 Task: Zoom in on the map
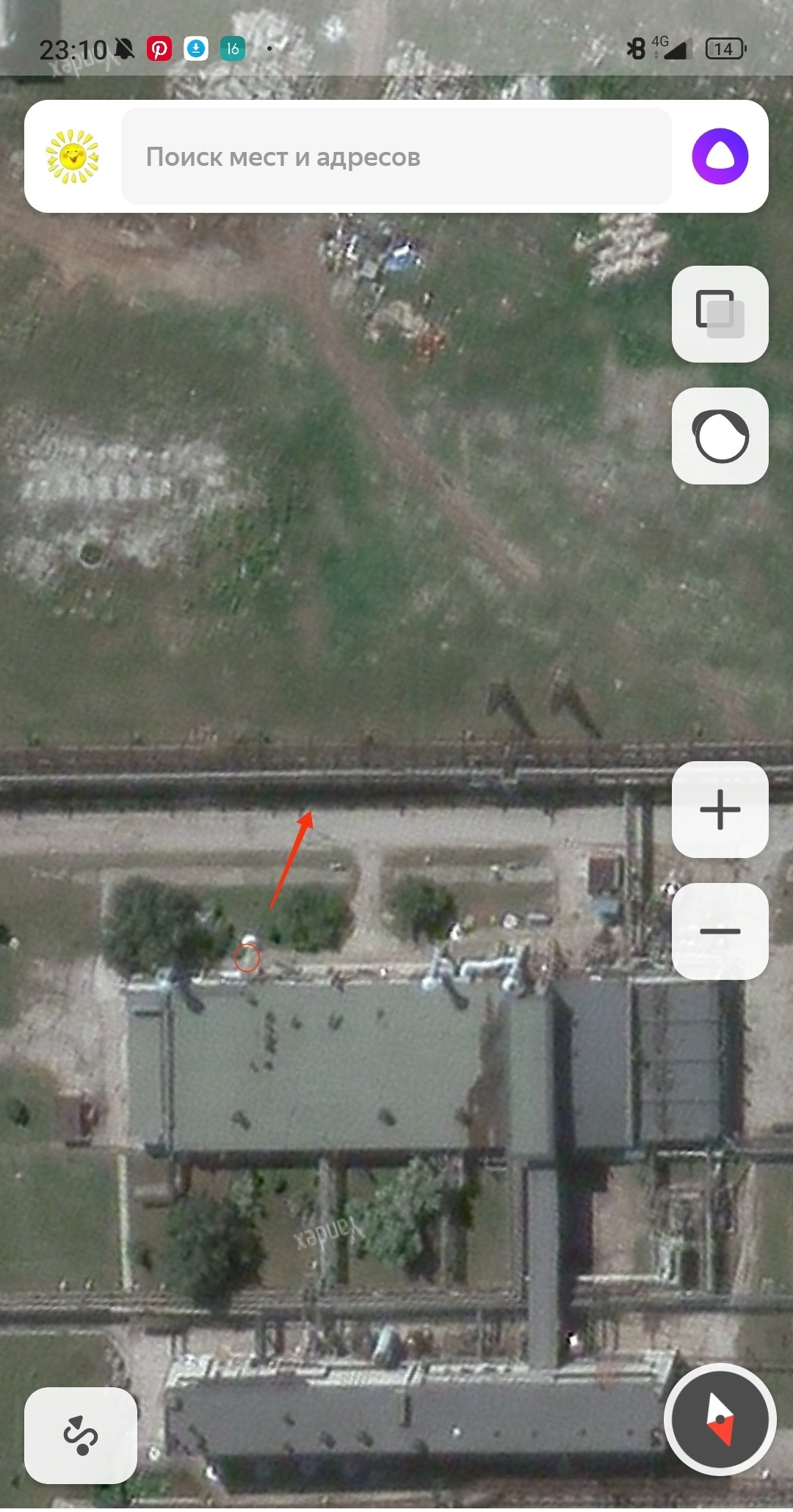[720, 810]
